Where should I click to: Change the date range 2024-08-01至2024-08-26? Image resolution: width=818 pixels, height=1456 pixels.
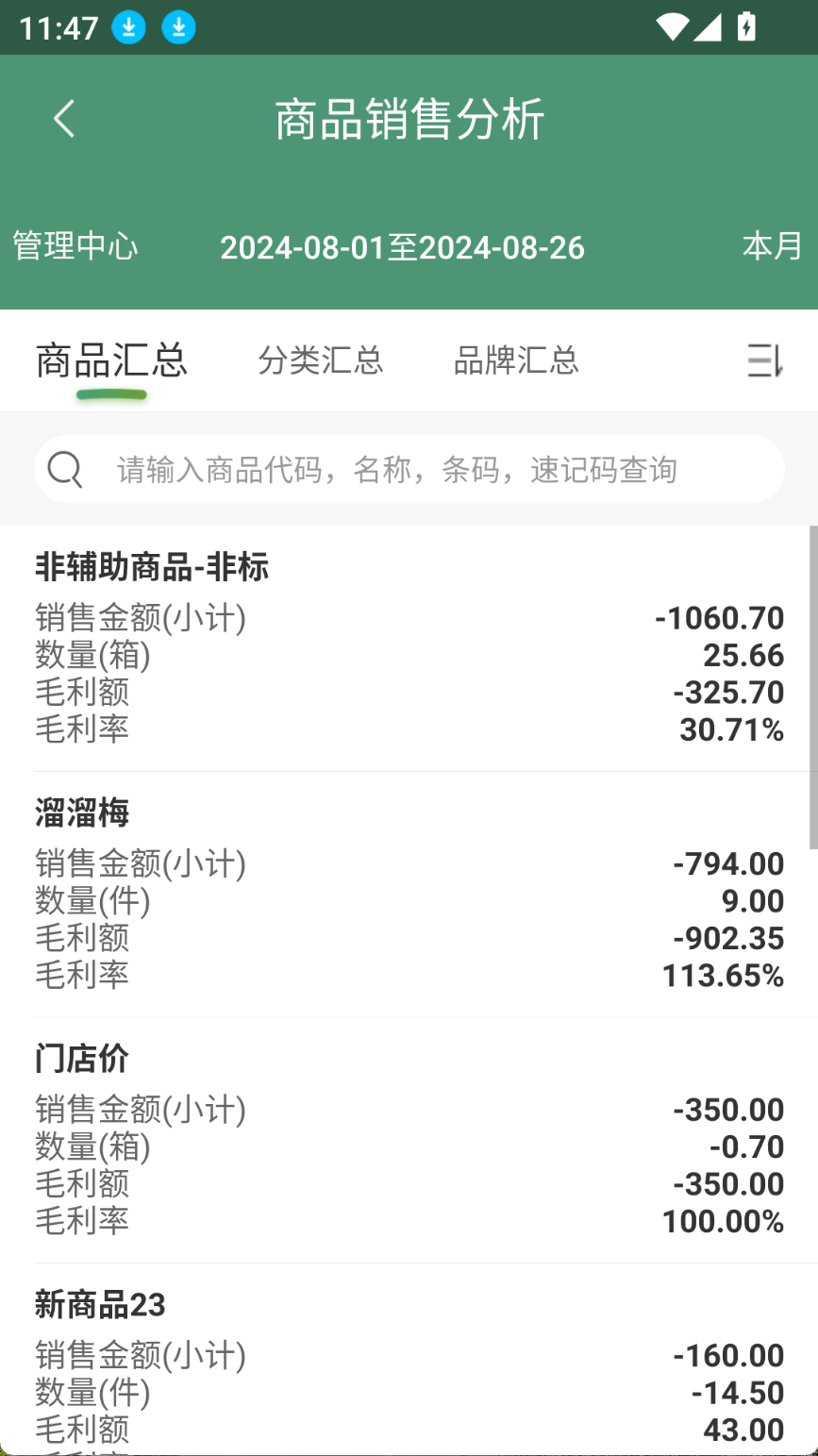[x=403, y=247]
